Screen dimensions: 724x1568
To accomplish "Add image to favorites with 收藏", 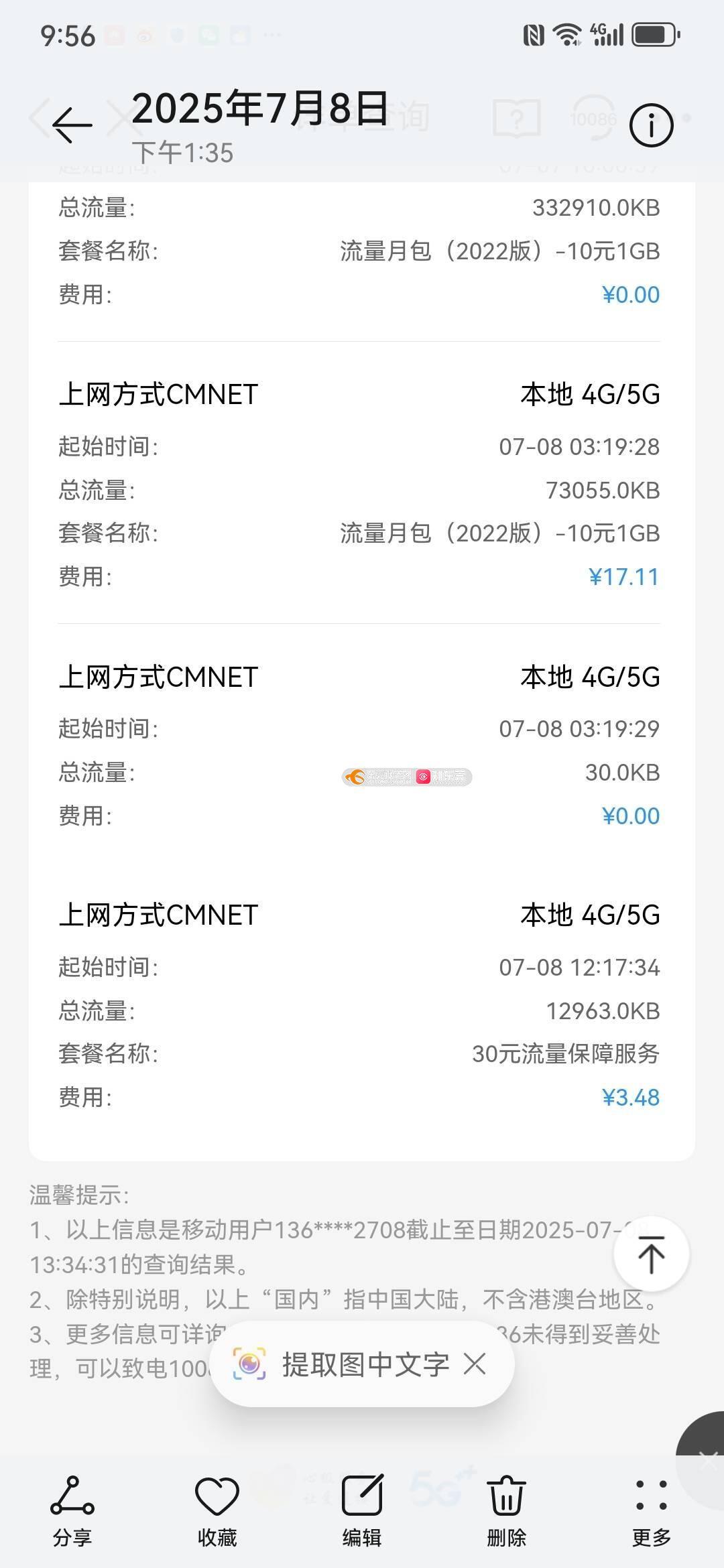I will 217,1511.
